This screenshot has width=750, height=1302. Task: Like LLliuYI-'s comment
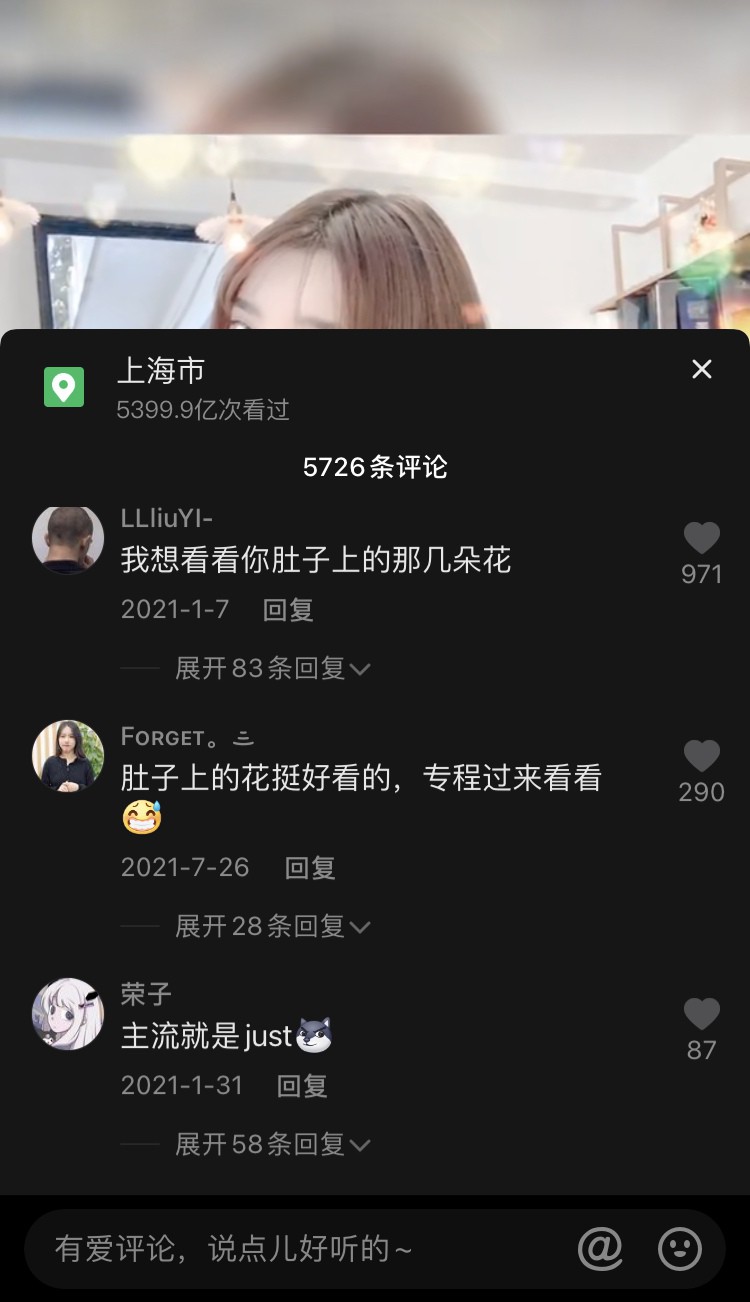(701, 539)
